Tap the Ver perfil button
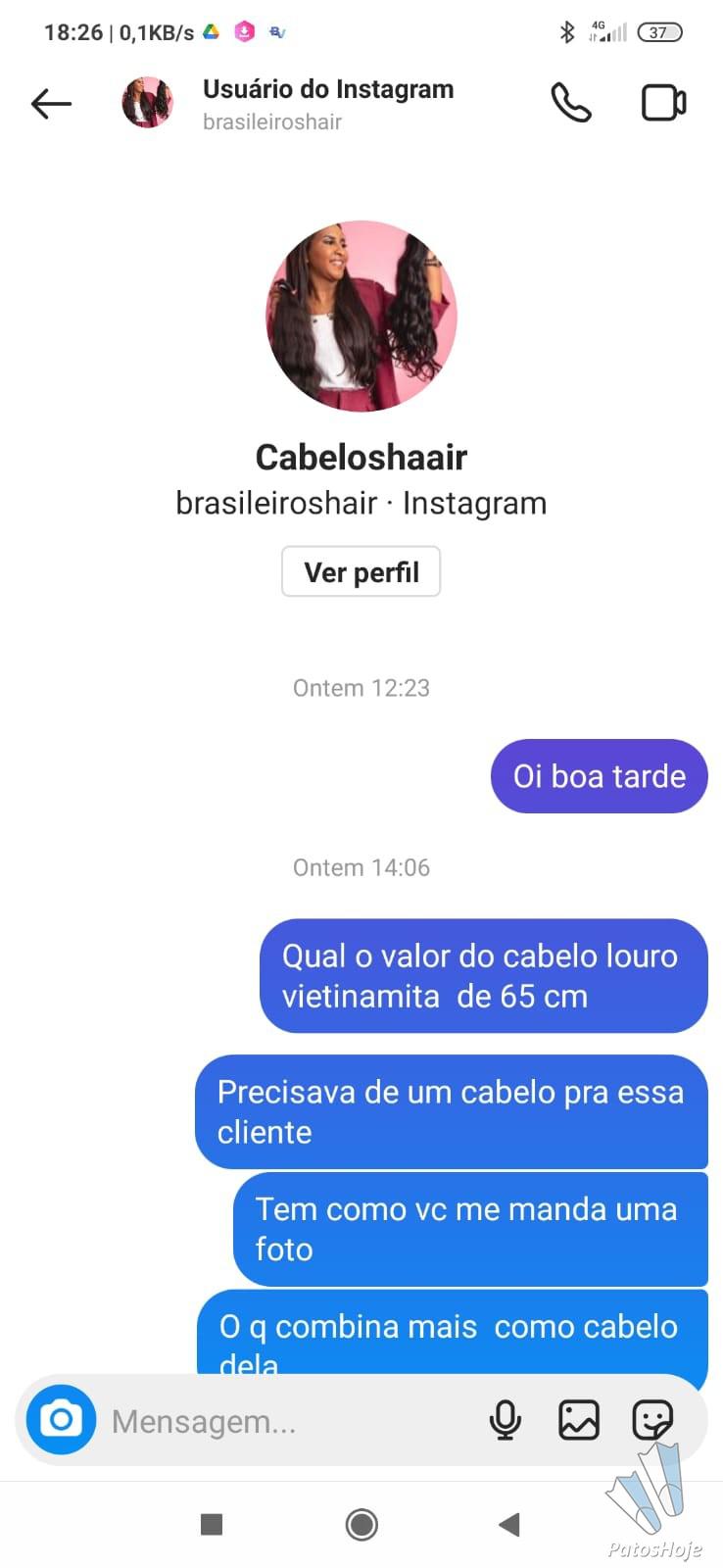The image size is (723, 1568). pos(361,571)
